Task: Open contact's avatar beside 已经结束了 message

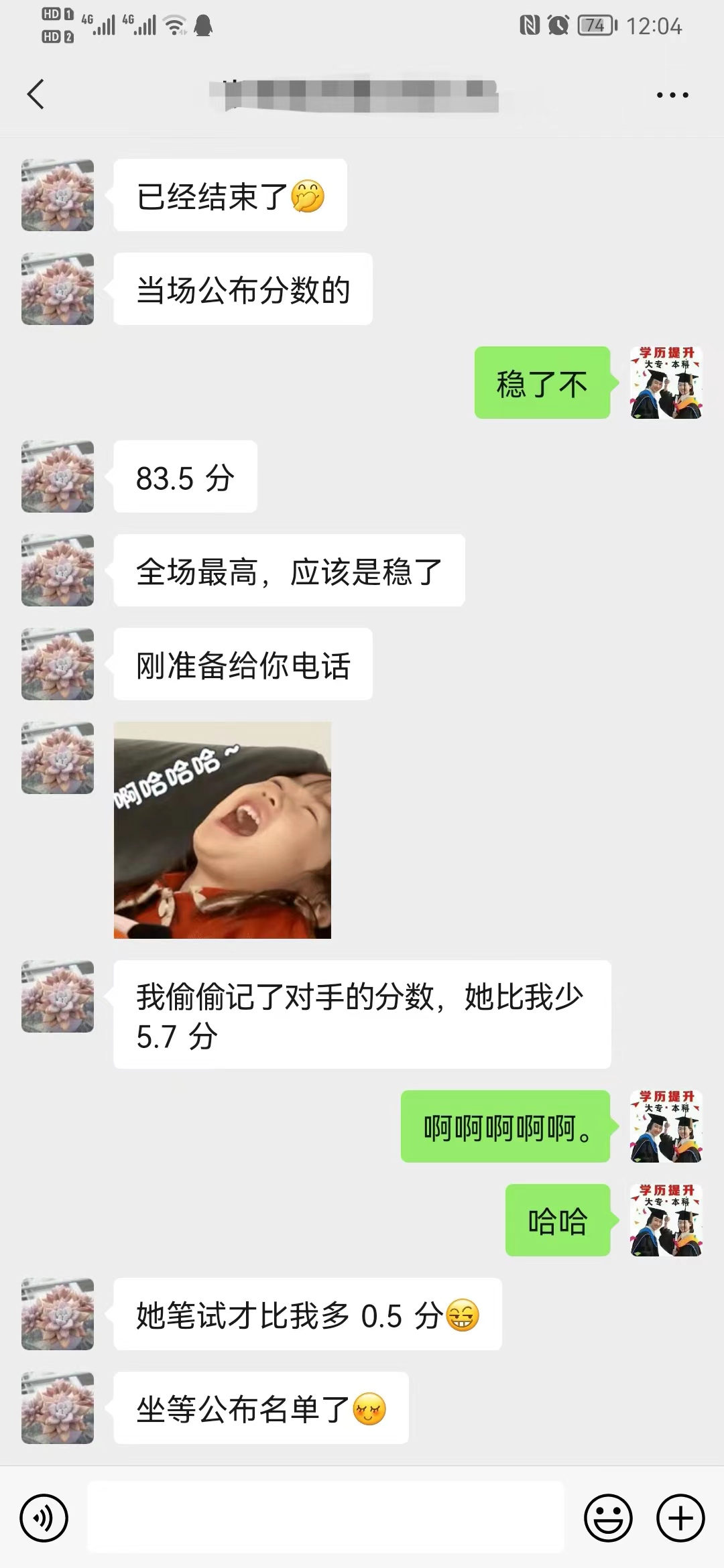Action: 58,195
